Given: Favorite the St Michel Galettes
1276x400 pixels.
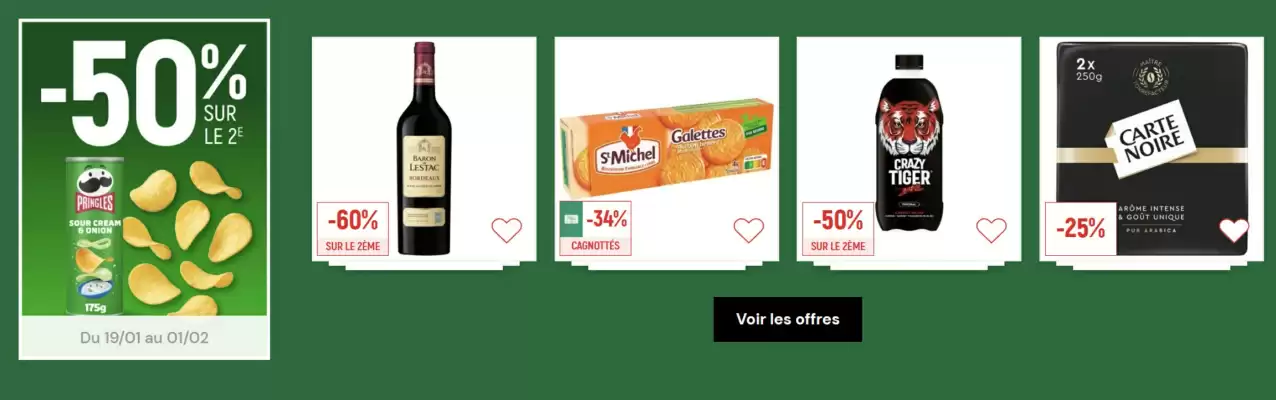Looking at the screenshot, I should pyautogui.click(x=748, y=230).
